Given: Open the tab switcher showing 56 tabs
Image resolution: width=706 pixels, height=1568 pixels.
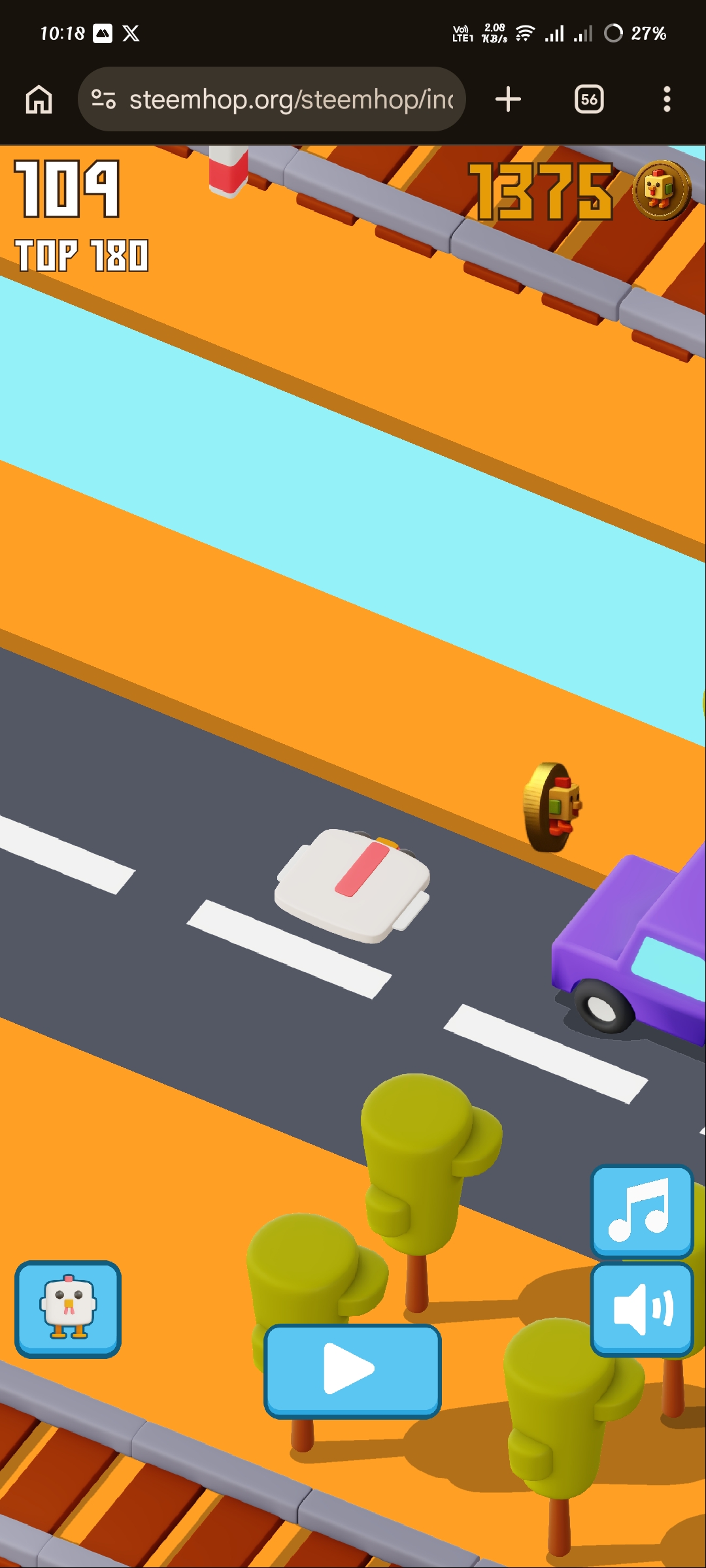Looking at the screenshot, I should tap(589, 99).
